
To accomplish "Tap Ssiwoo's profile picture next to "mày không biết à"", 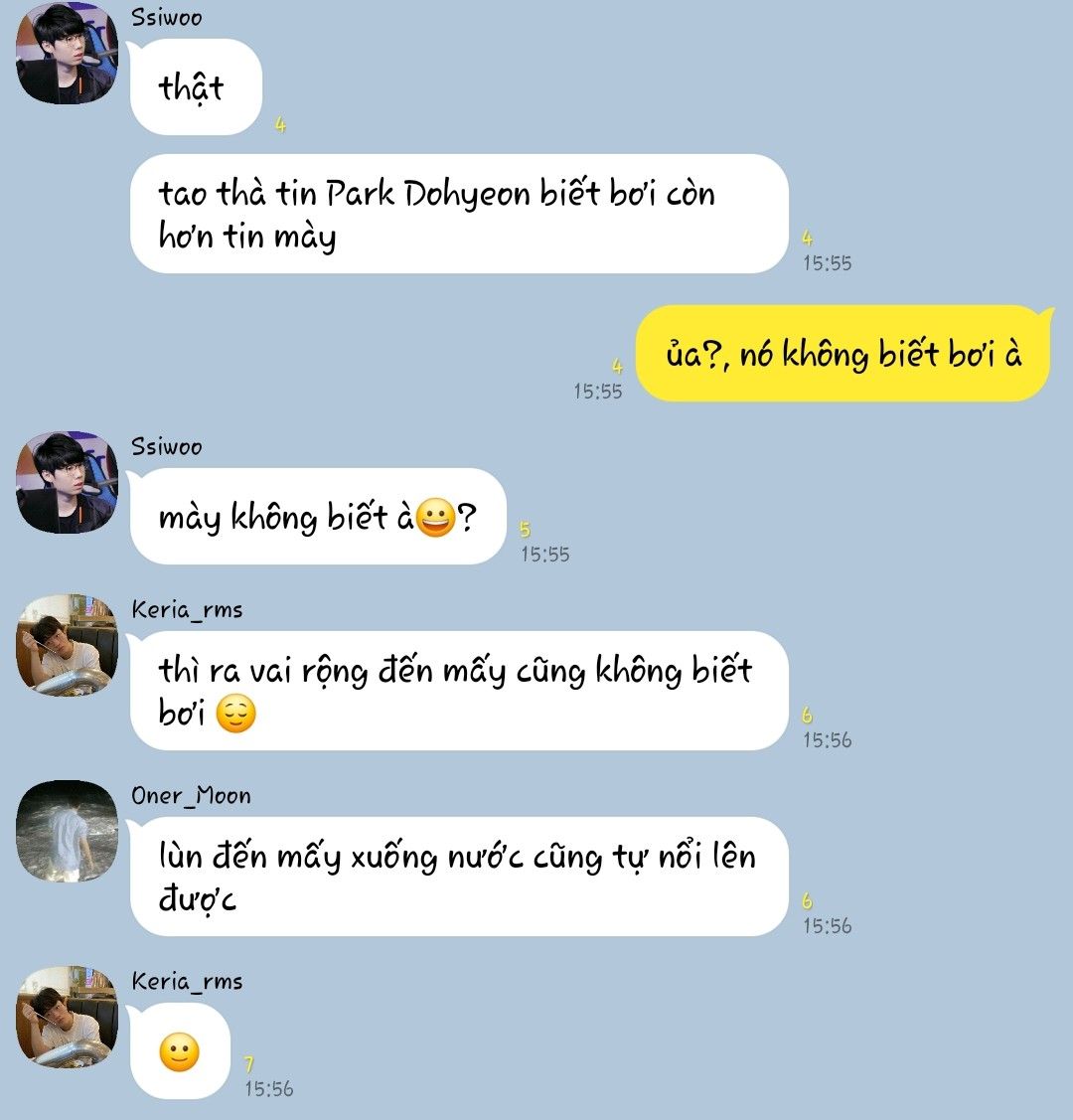I will [67, 482].
